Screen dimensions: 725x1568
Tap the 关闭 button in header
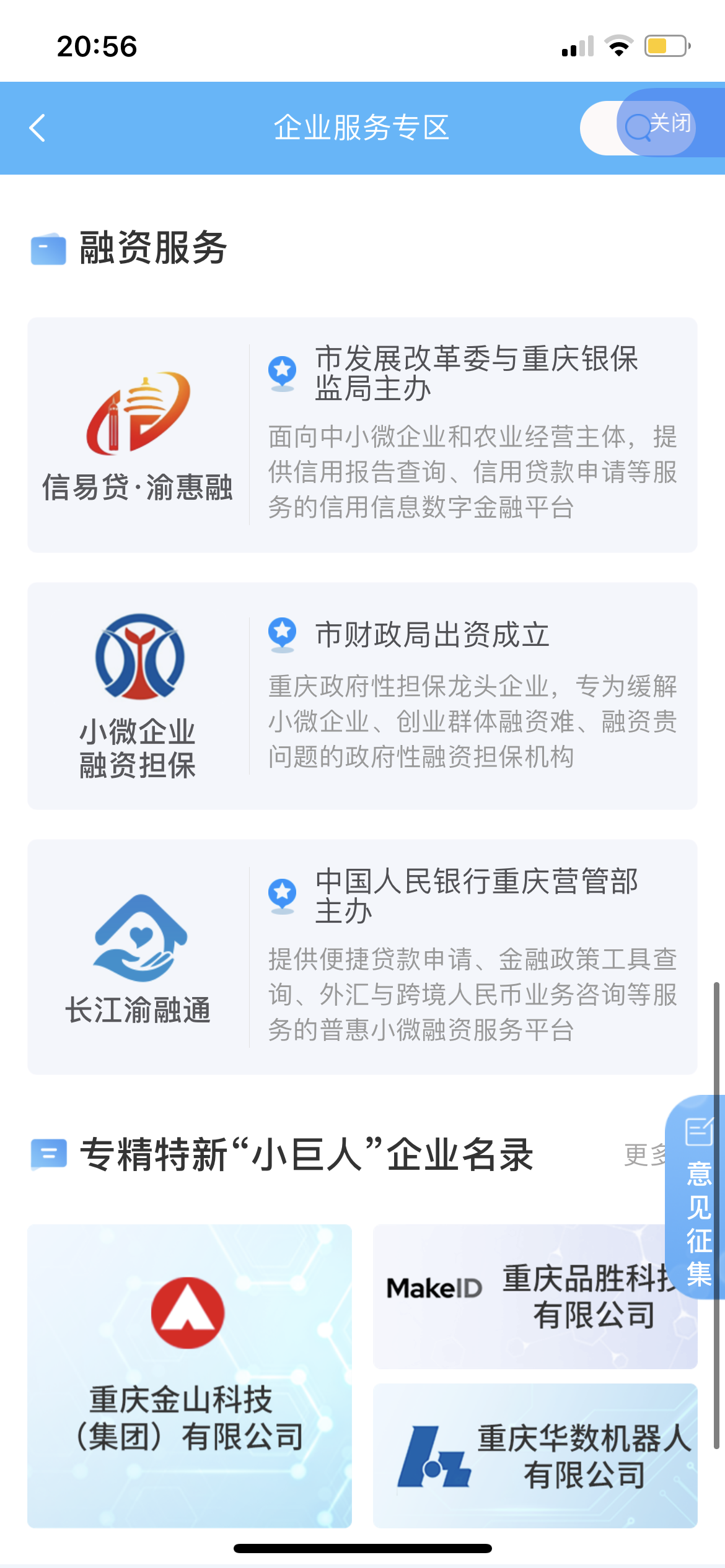pyautogui.click(x=670, y=123)
